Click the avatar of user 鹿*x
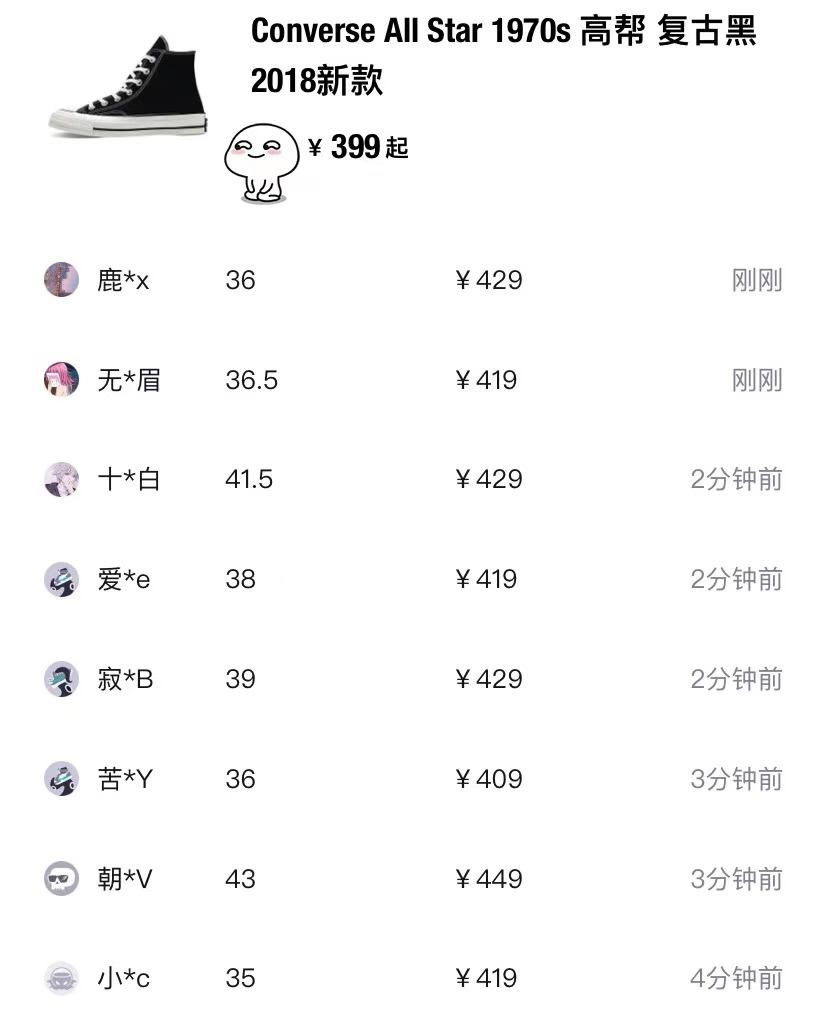 [61, 280]
